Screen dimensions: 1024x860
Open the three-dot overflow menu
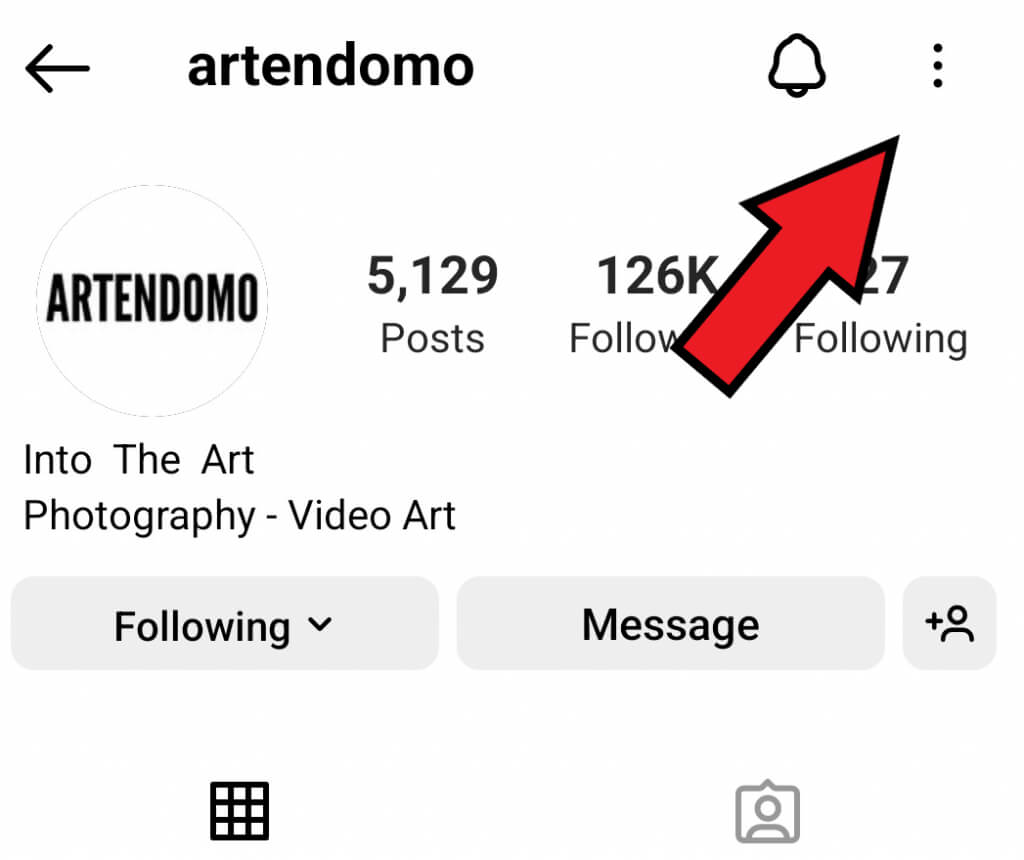tap(937, 67)
